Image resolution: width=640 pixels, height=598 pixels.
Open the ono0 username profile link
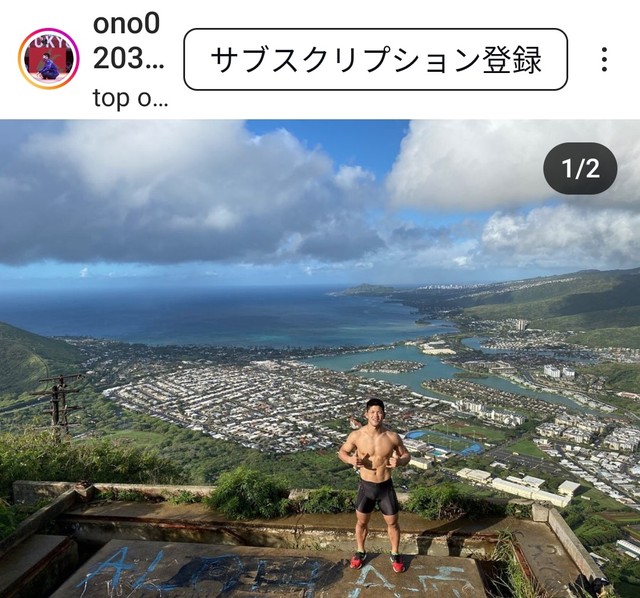[x=126, y=41]
